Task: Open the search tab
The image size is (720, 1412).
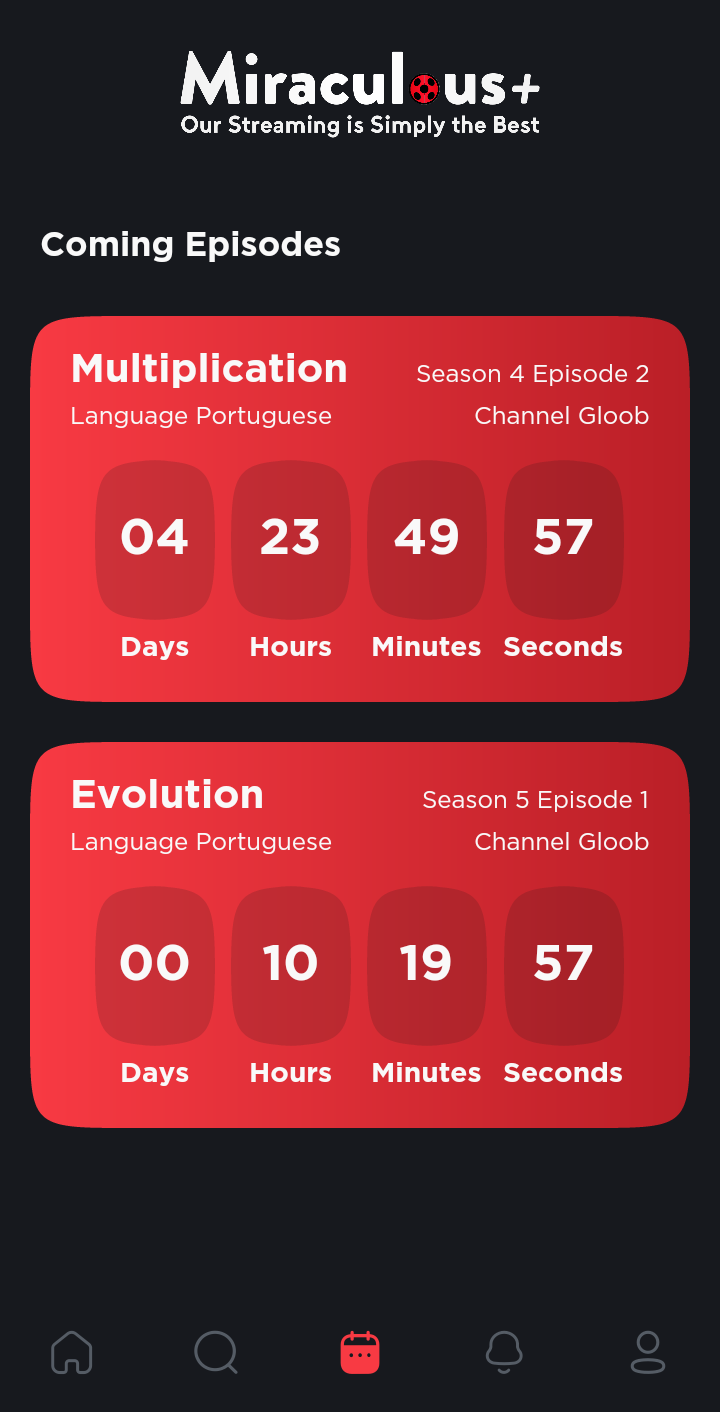Action: (215, 1353)
